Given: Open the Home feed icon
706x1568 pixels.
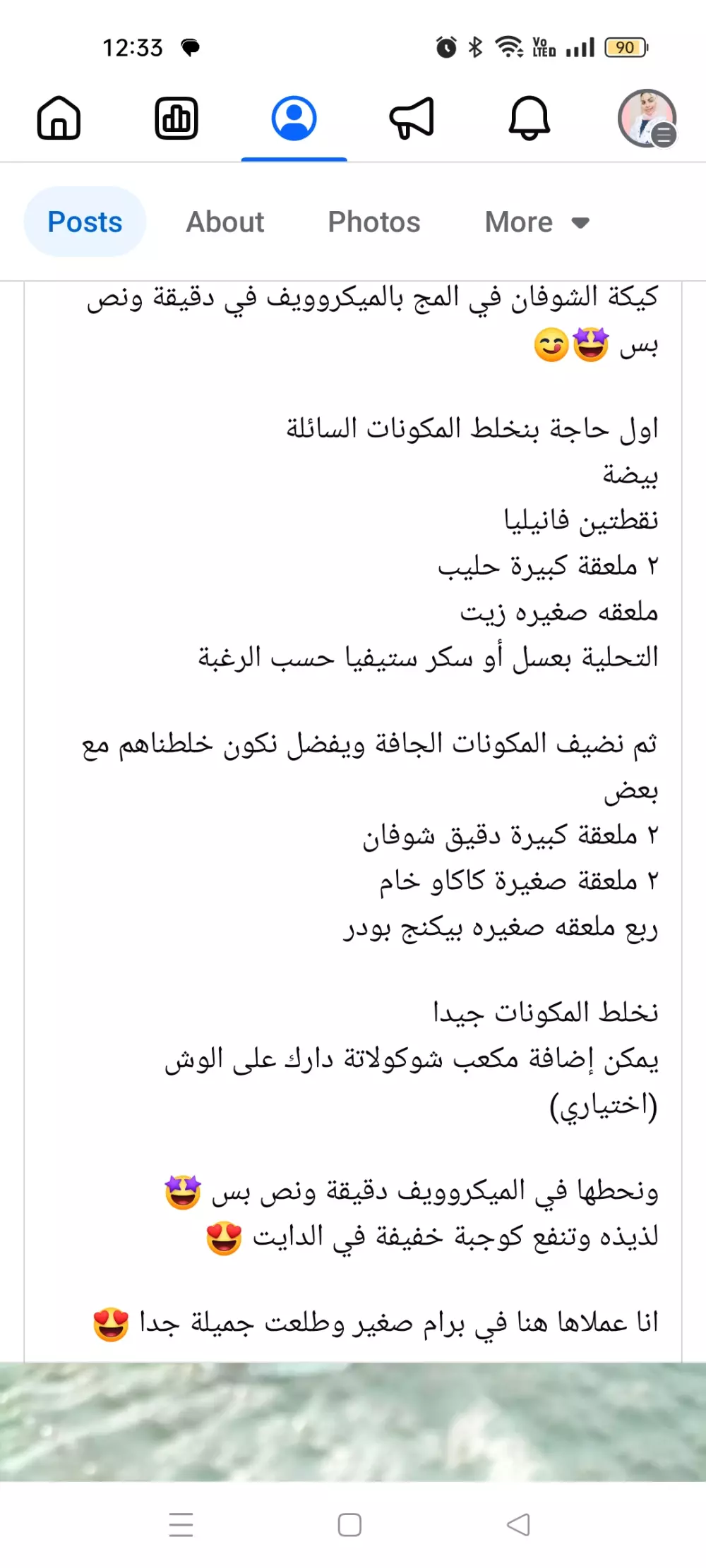Looking at the screenshot, I should pos(59,118).
